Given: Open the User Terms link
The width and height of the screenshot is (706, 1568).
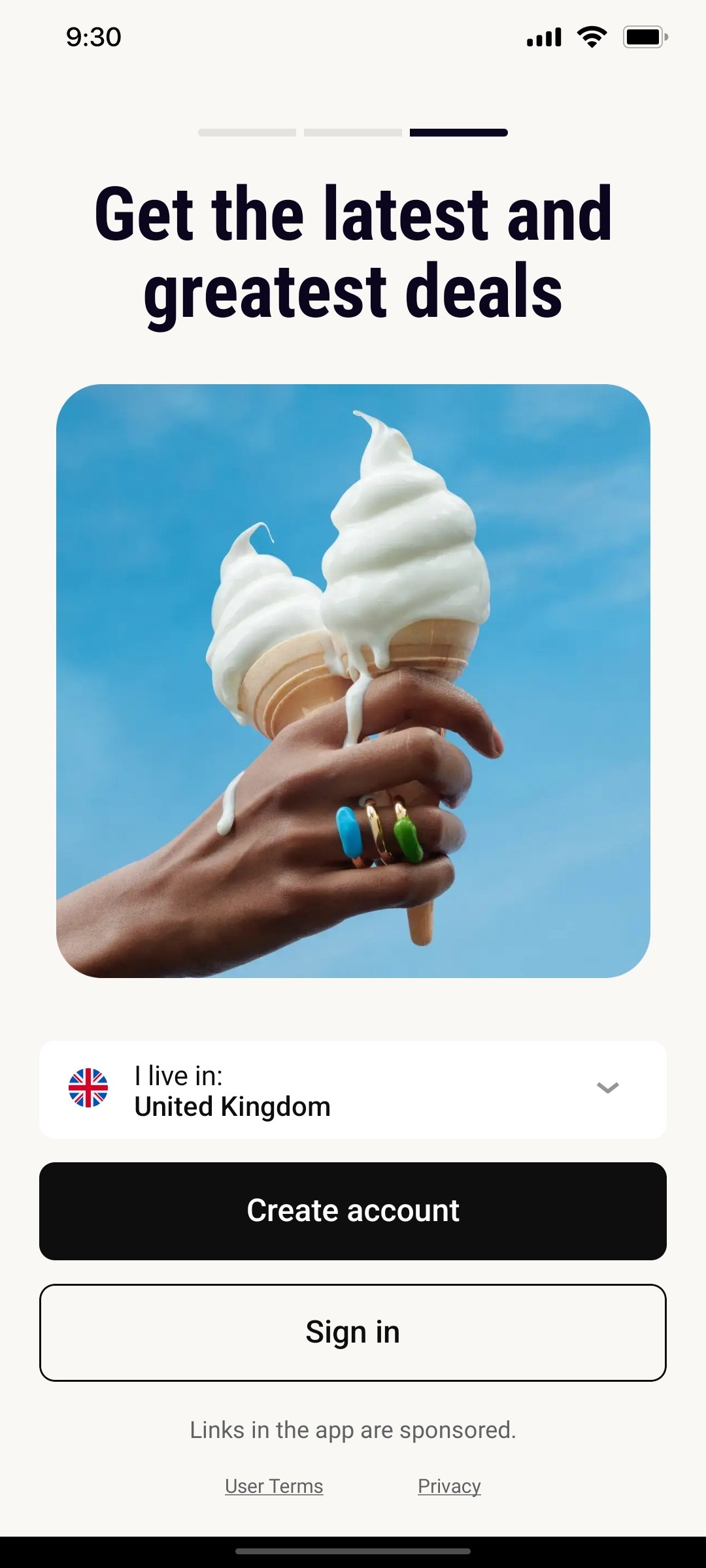Looking at the screenshot, I should (x=273, y=1486).
